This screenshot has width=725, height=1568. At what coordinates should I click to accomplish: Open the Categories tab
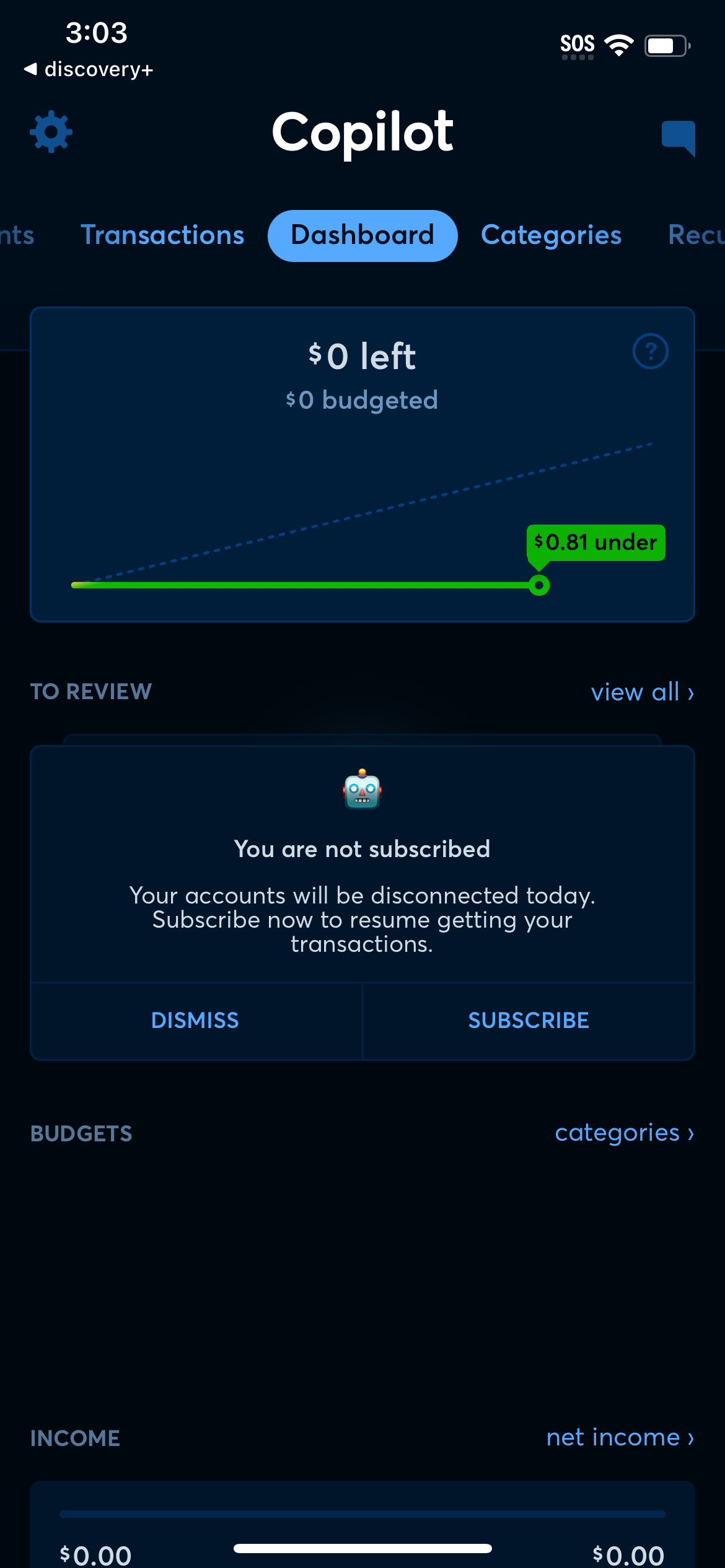551,235
